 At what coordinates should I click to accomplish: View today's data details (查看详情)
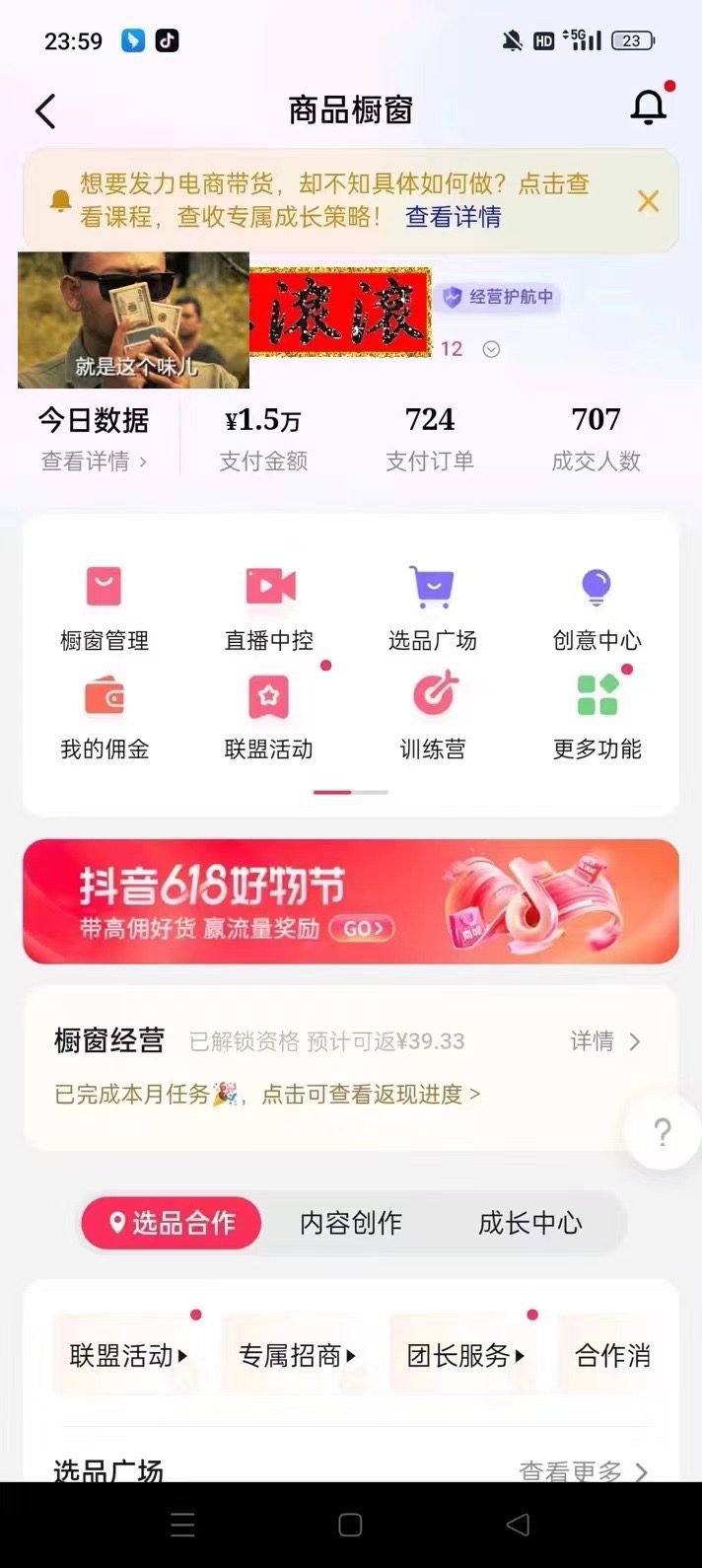pos(94,461)
